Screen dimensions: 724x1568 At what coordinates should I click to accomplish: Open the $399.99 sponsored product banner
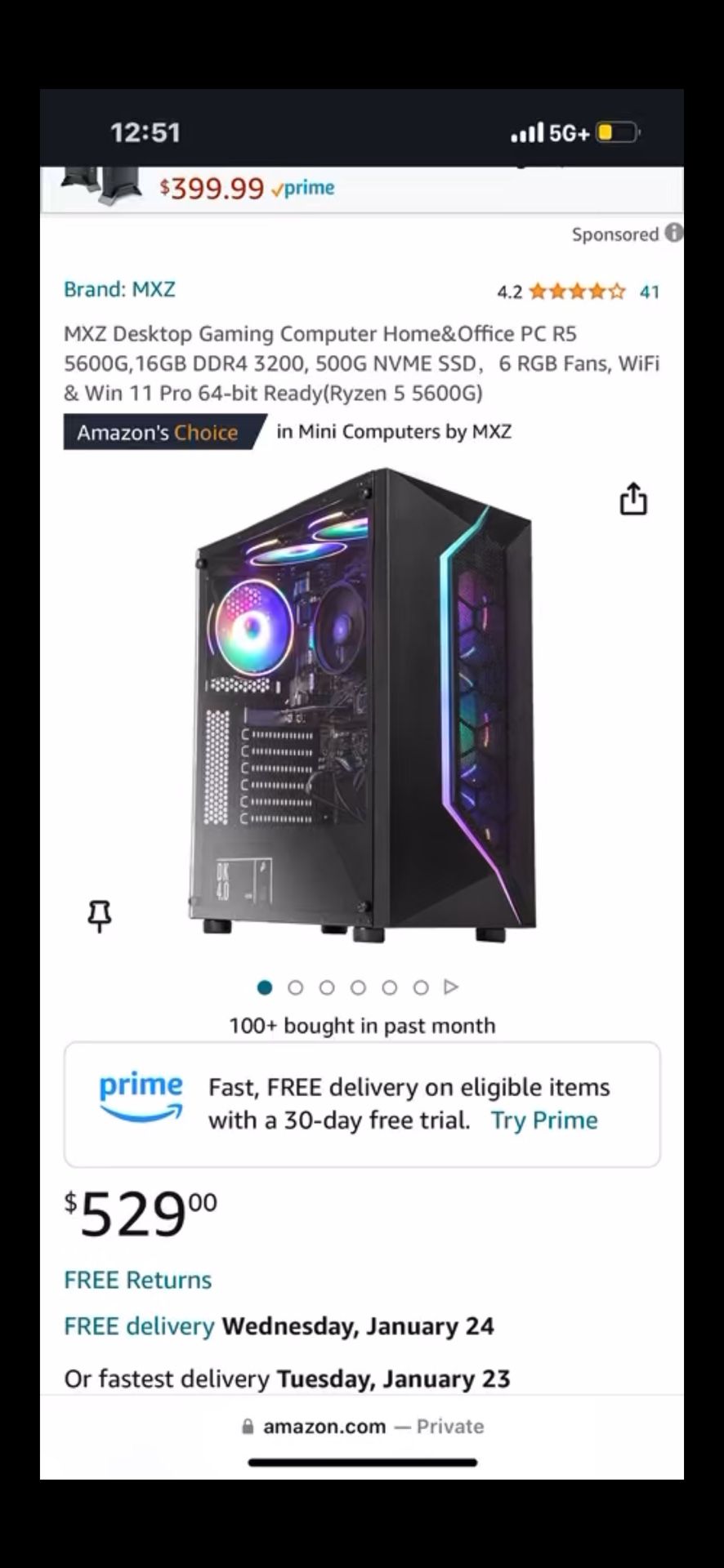click(245, 189)
